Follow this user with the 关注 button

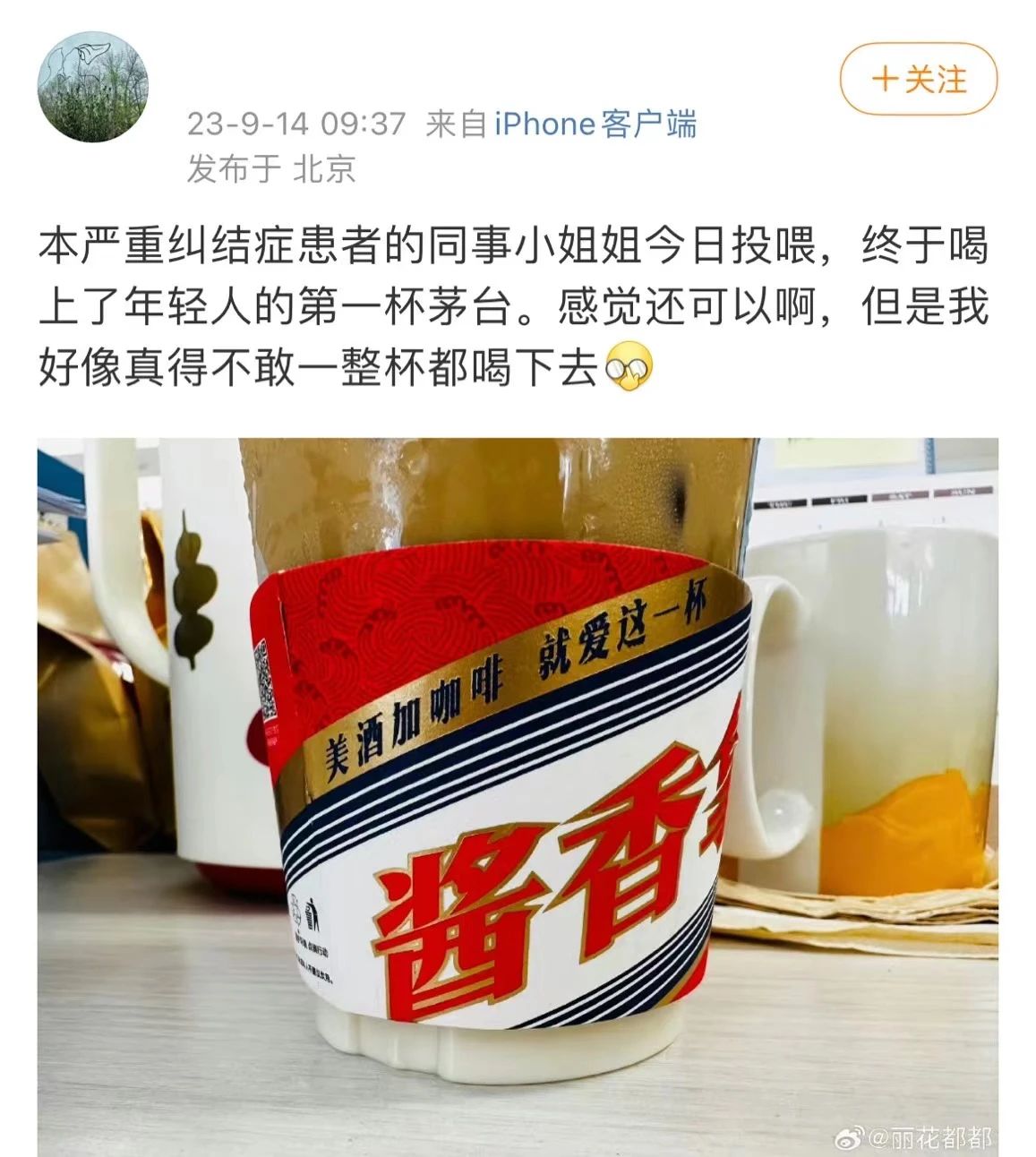[x=919, y=79]
